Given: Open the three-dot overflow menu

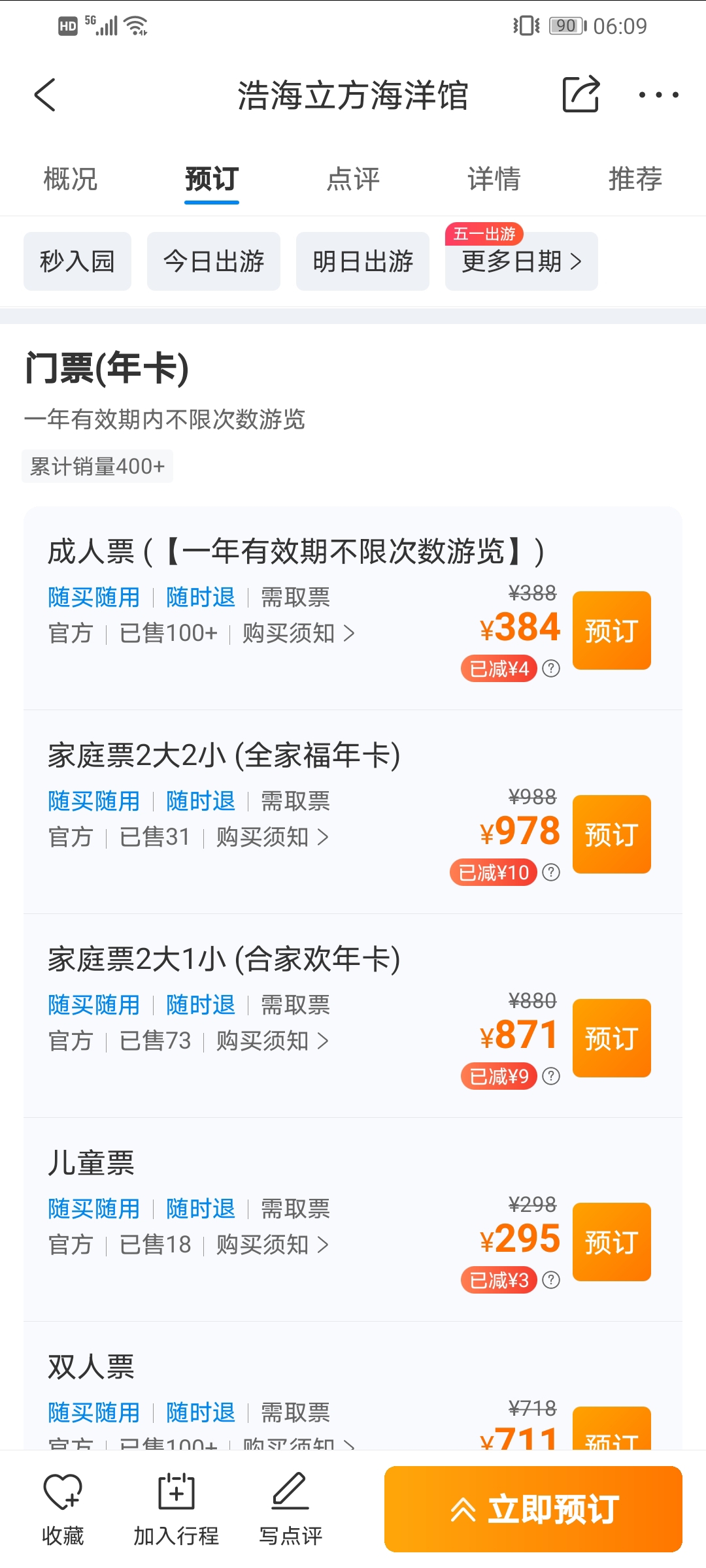Looking at the screenshot, I should (658, 95).
